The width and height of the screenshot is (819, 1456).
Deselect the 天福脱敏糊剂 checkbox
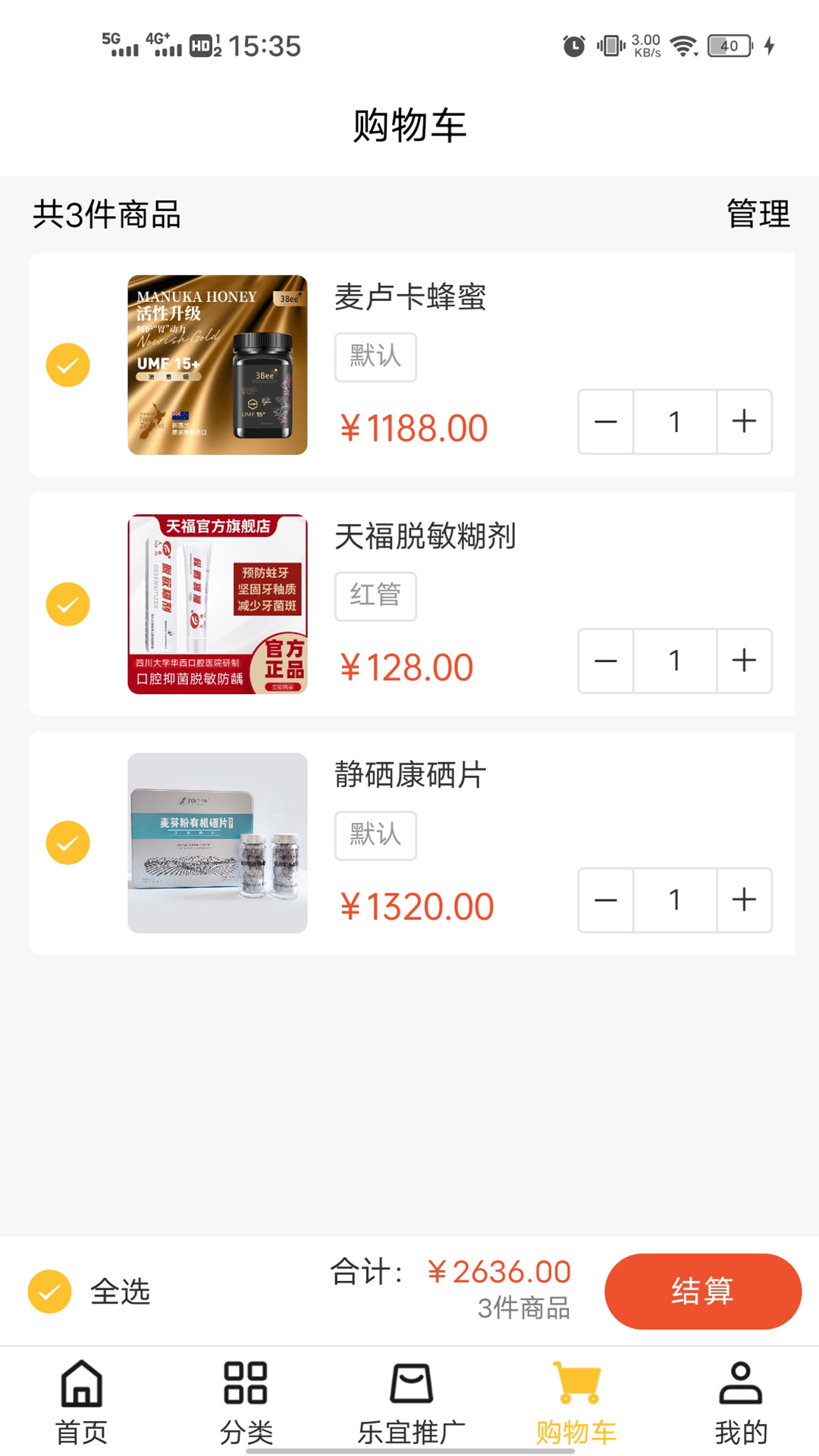tap(68, 604)
